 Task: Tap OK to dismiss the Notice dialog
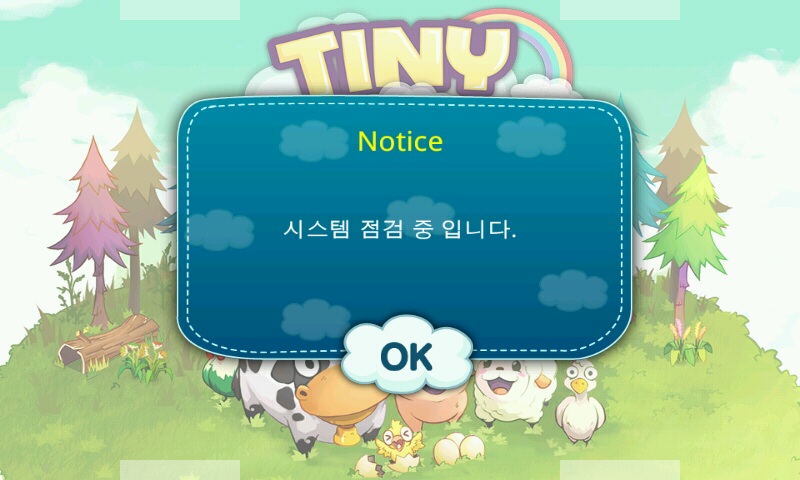(x=407, y=354)
